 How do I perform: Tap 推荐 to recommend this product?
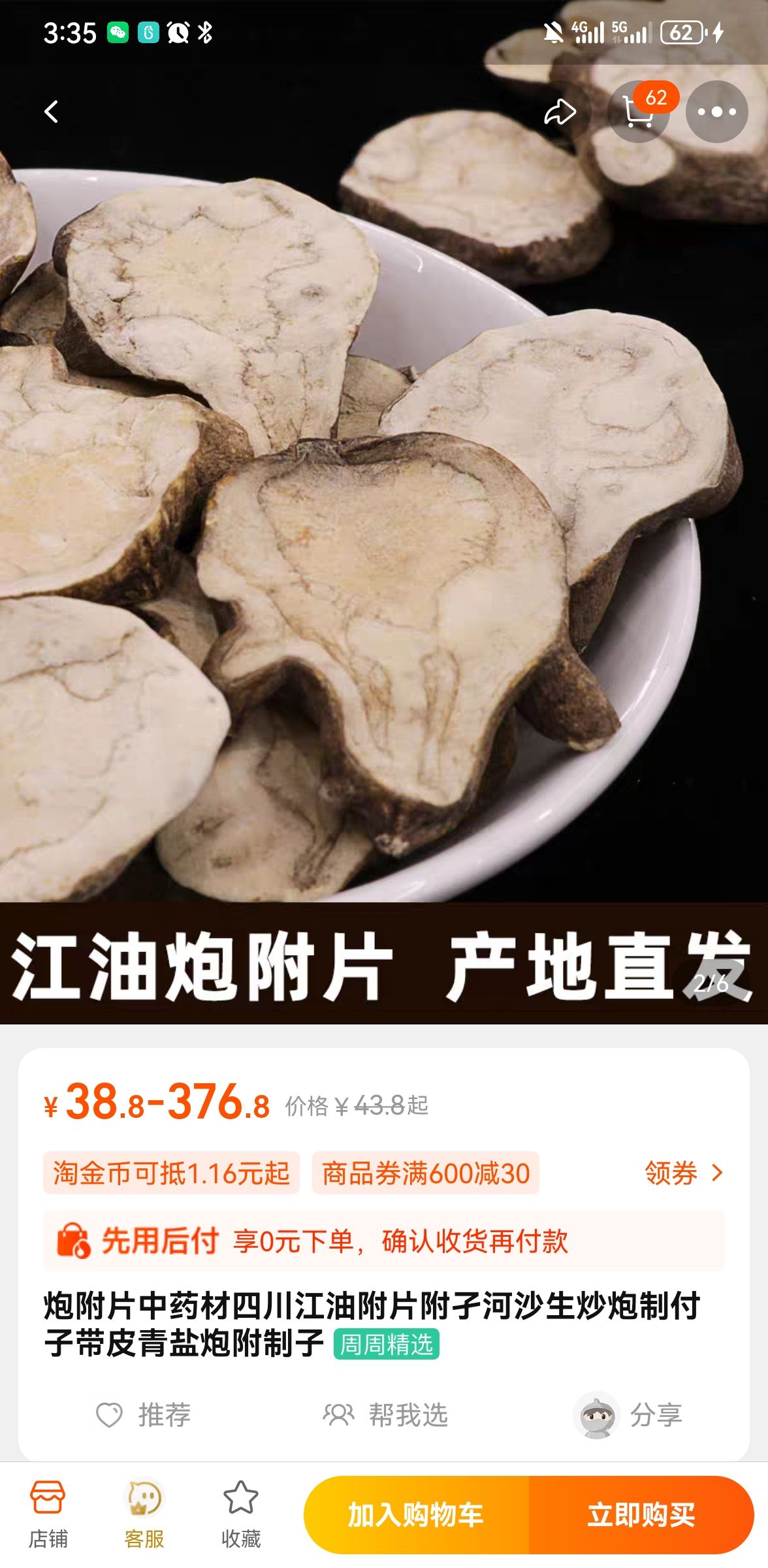coord(144,1415)
